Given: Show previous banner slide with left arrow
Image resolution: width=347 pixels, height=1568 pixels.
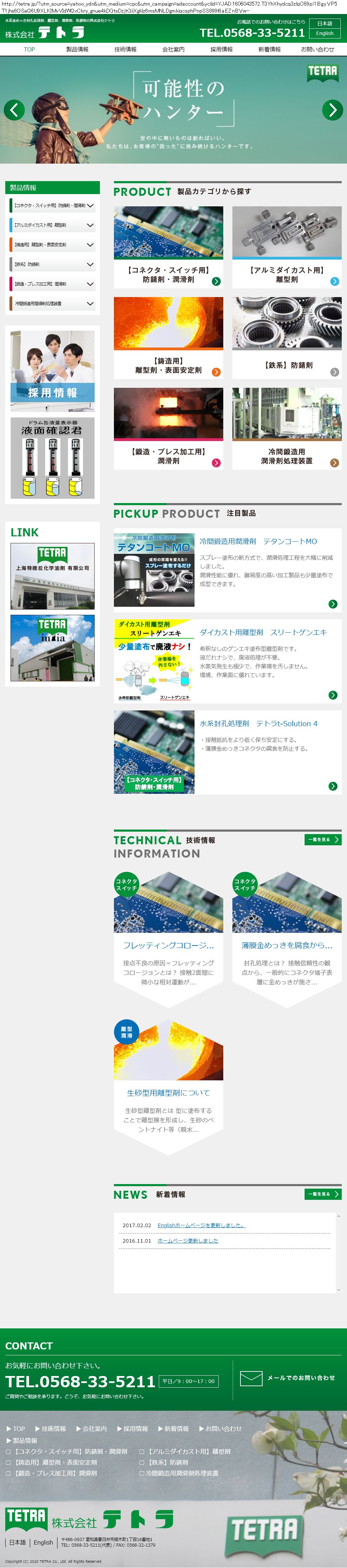Looking at the screenshot, I should [15, 110].
